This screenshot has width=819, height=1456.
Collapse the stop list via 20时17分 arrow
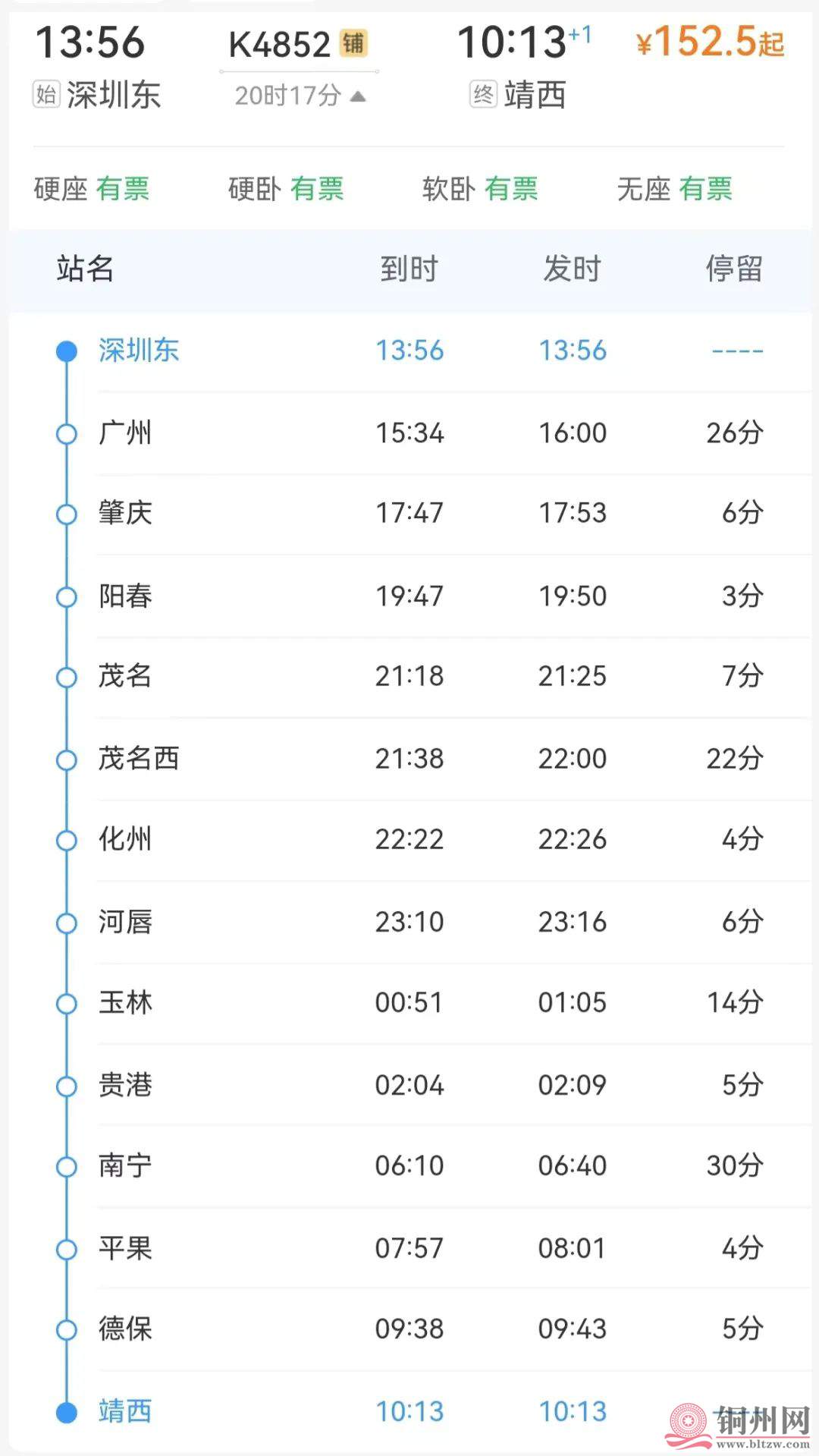click(x=358, y=96)
